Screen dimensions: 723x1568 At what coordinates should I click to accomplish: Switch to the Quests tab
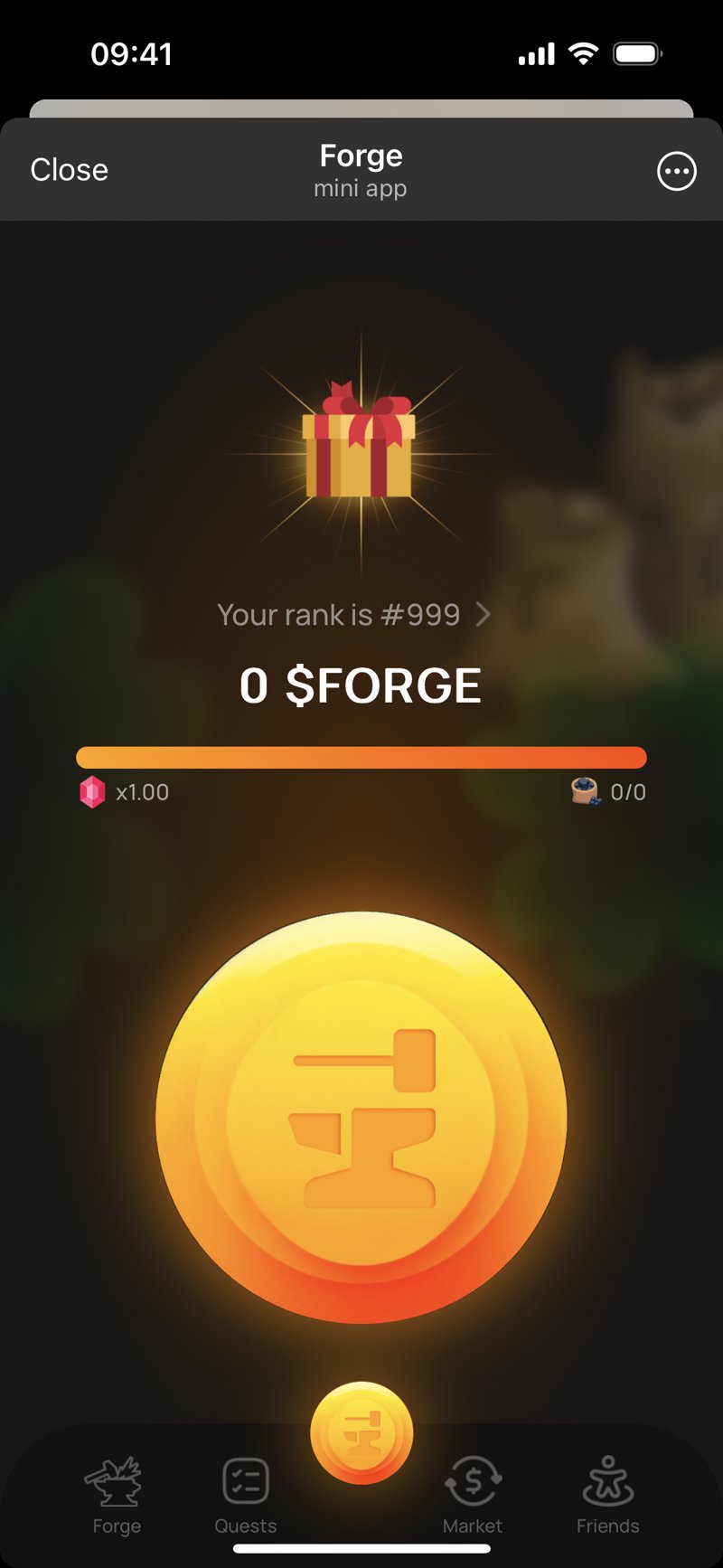click(245, 1497)
